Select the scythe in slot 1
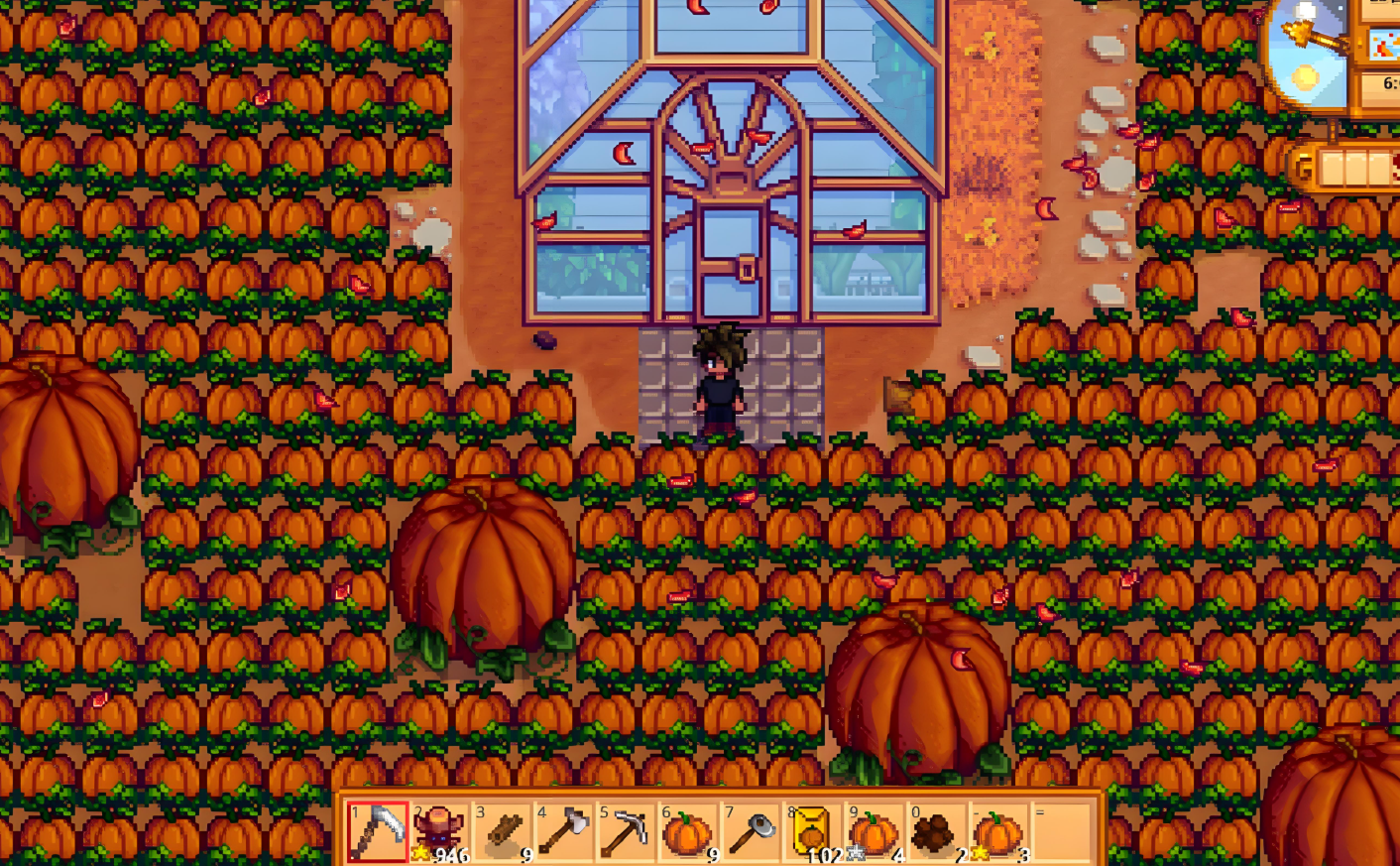This screenshot has width=1400, height=866. click(377, 831)
